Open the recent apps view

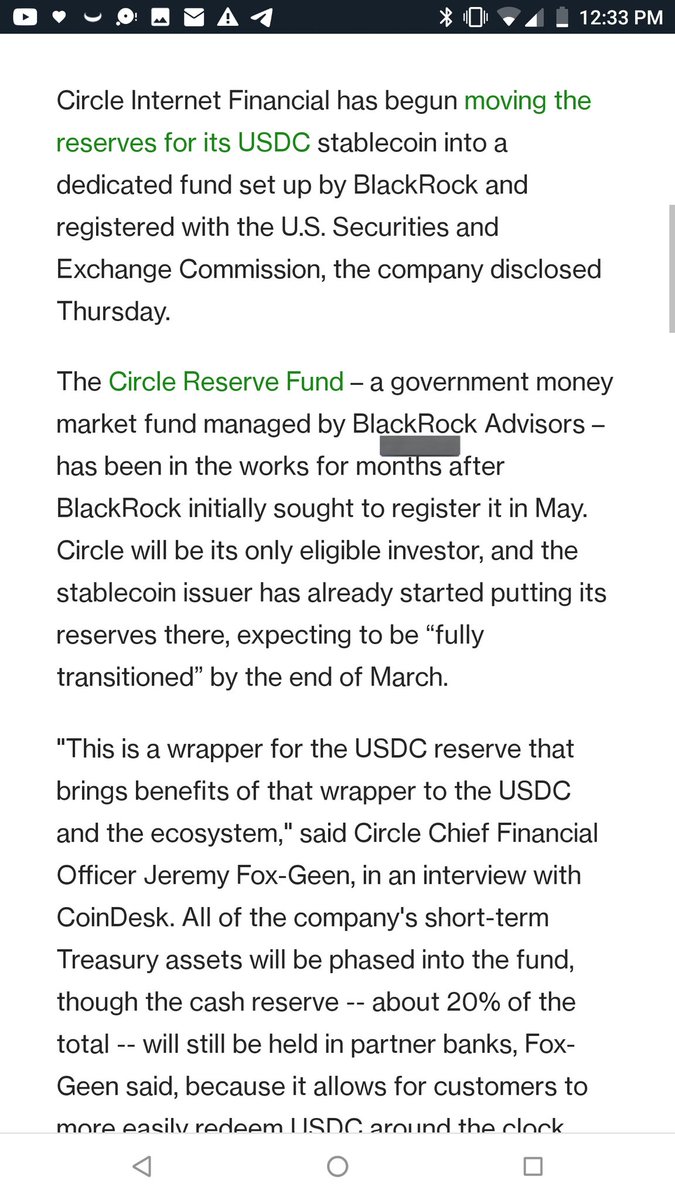(533, 1166)
